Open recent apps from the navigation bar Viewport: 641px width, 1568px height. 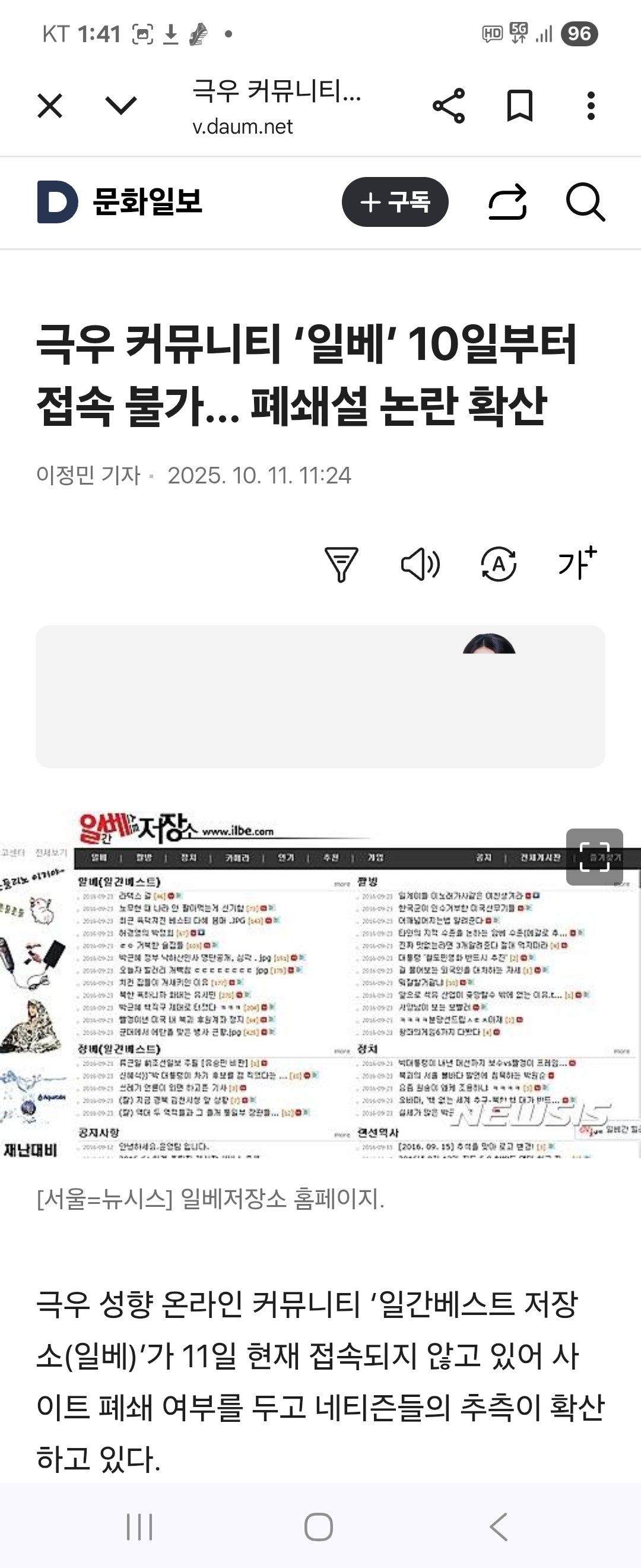point(139,1526)
